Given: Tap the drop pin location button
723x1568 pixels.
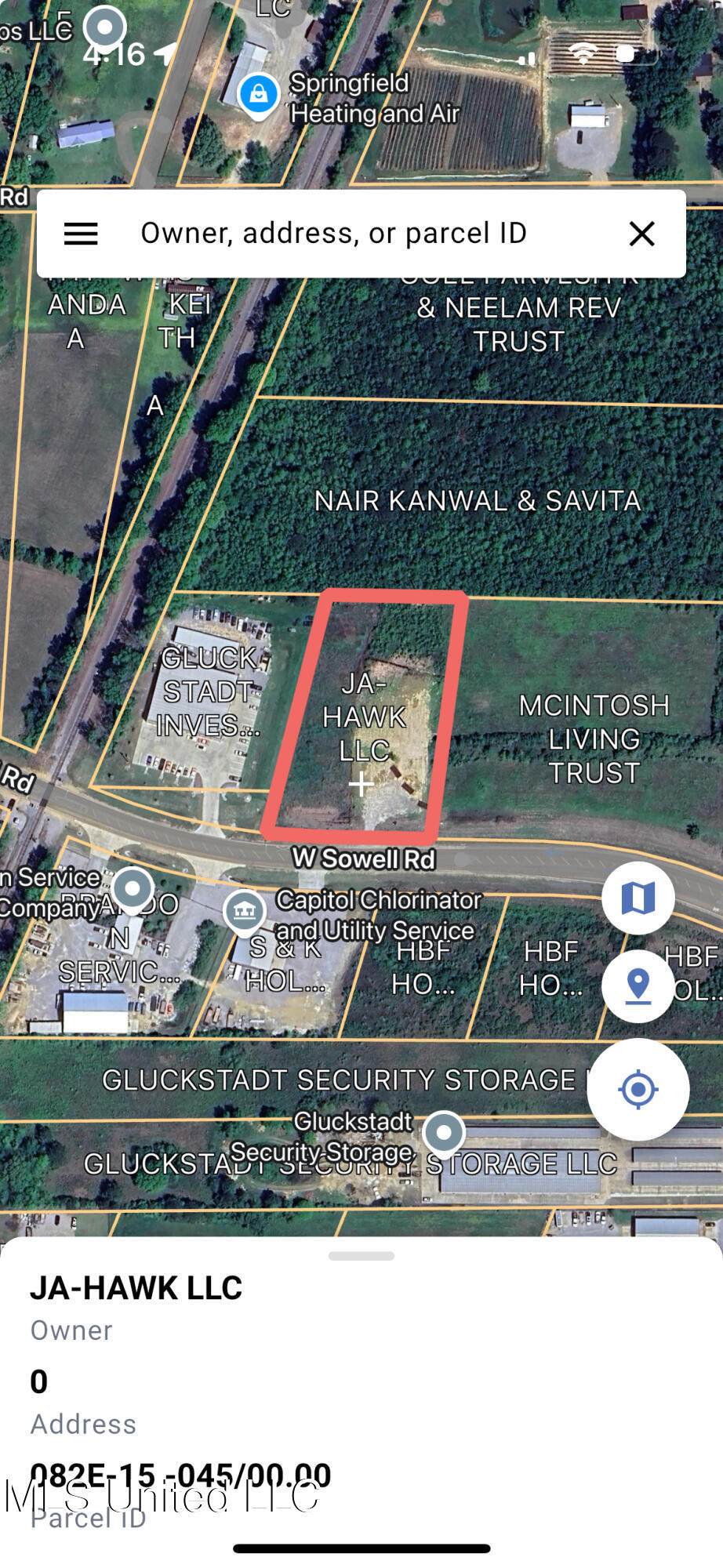Looking at the screenshot, I should point(638,985).
